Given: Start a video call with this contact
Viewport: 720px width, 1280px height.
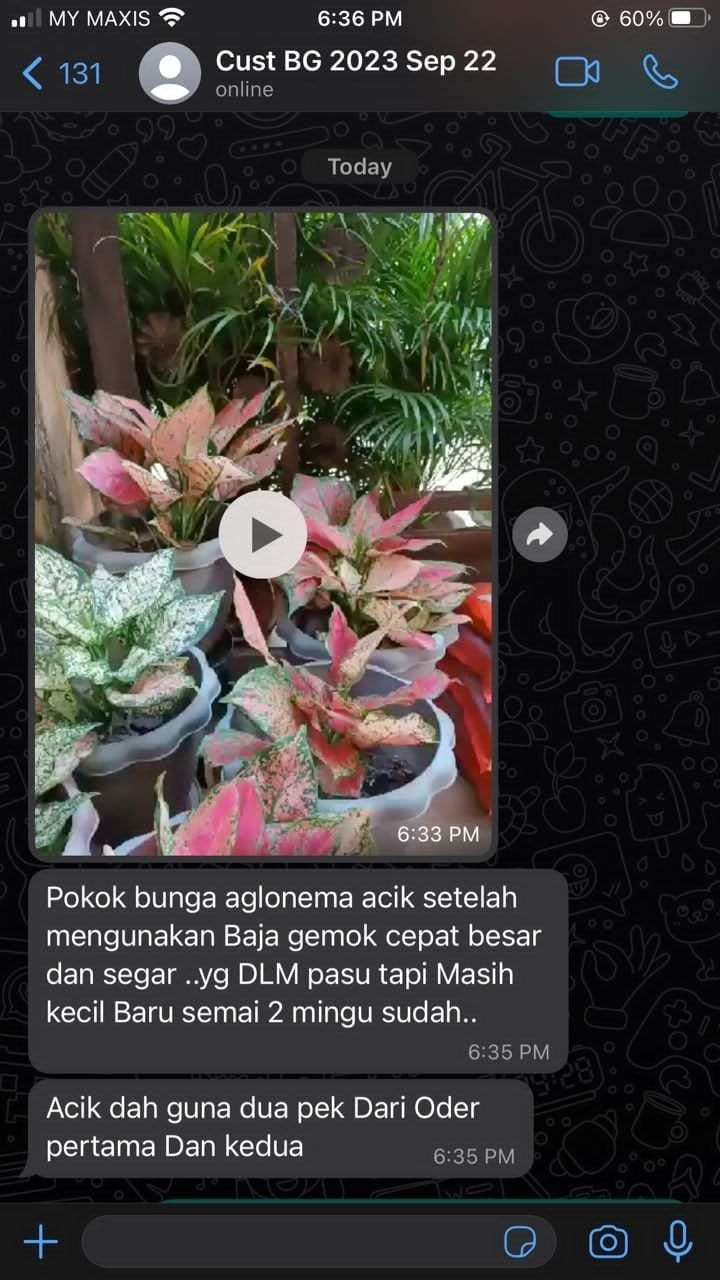Looking at the screenshot, I should 577,72.
